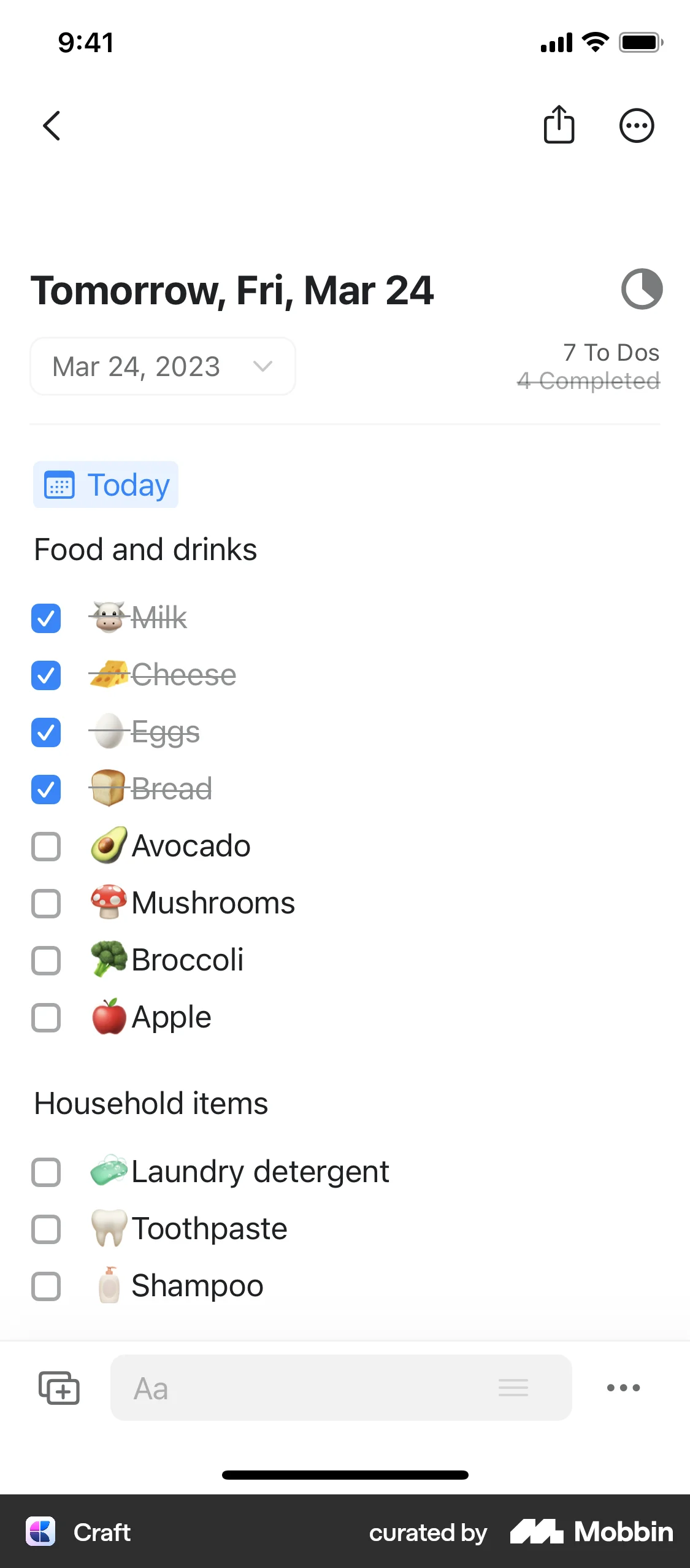Uncheck the completed Bread to-do
The height and width of the screenshot is (1568, 690).
[46, 790]
